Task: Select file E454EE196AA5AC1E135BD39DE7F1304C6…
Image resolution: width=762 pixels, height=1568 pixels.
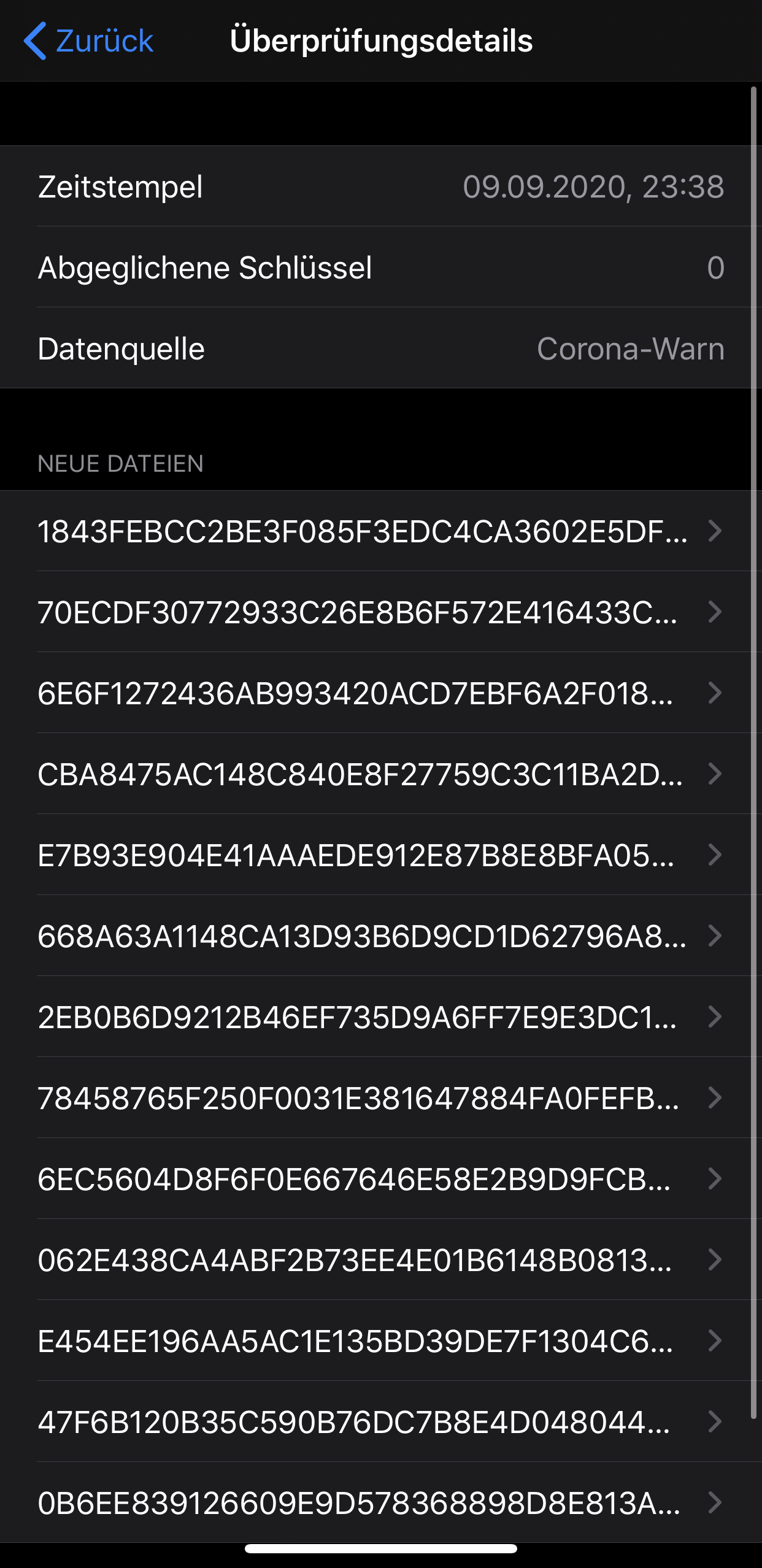Action: coord(380,1341)
